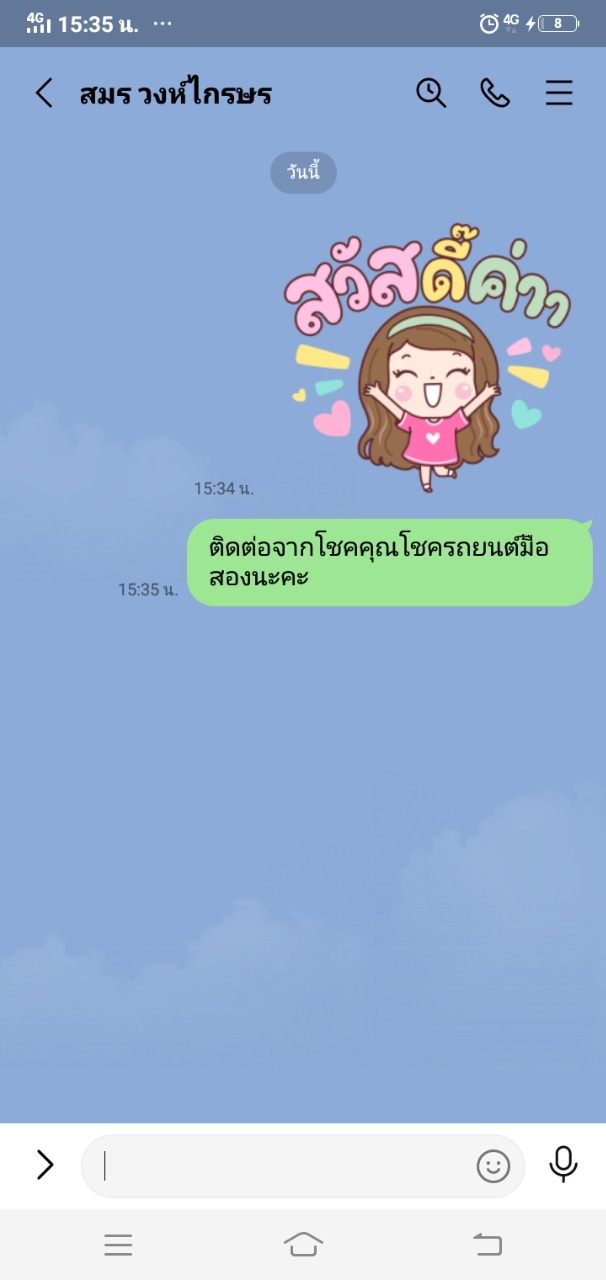This screenshot has width=606, height=1280.
Task: Search within this chat
Action: tap(431, 93)
